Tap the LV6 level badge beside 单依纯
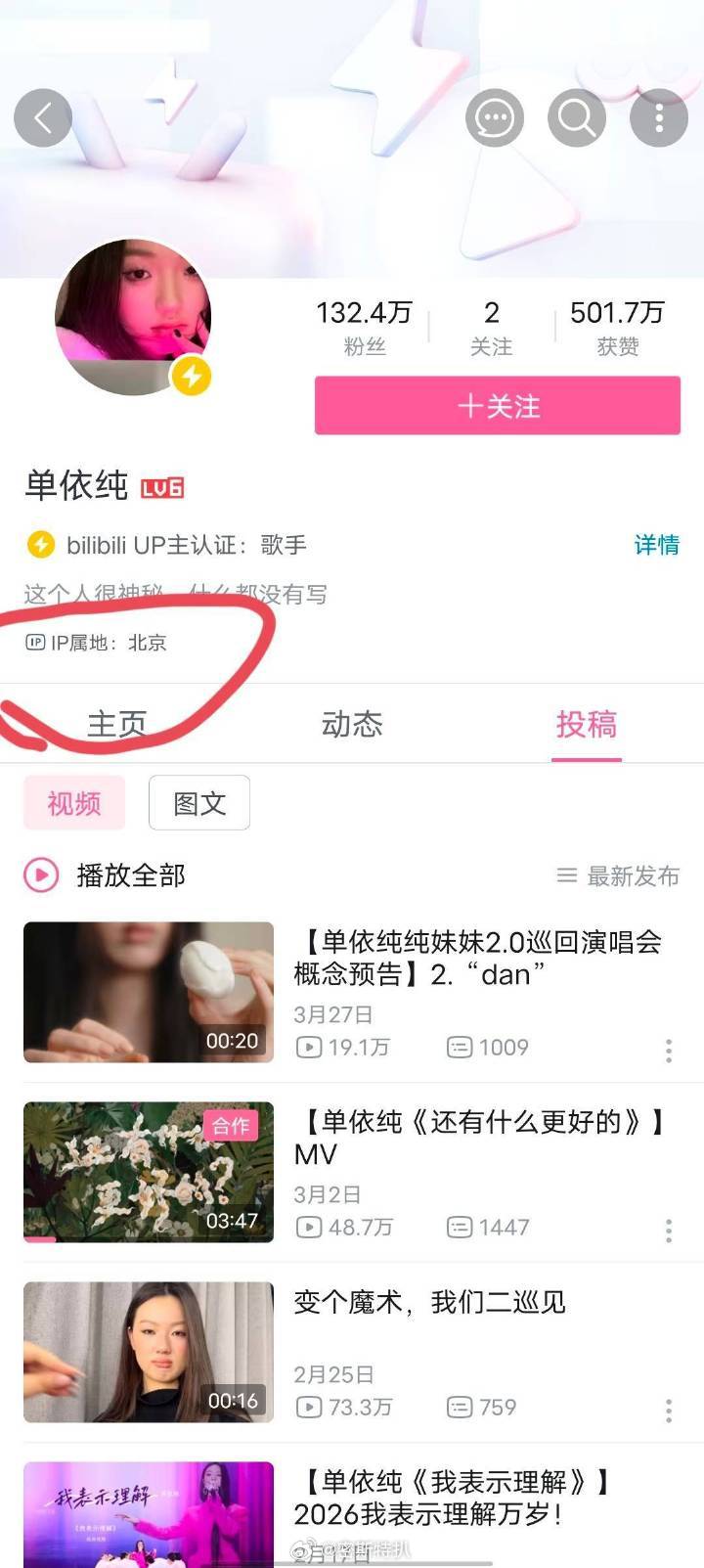This screenshot has width=704, height=1568. [162, 486]
